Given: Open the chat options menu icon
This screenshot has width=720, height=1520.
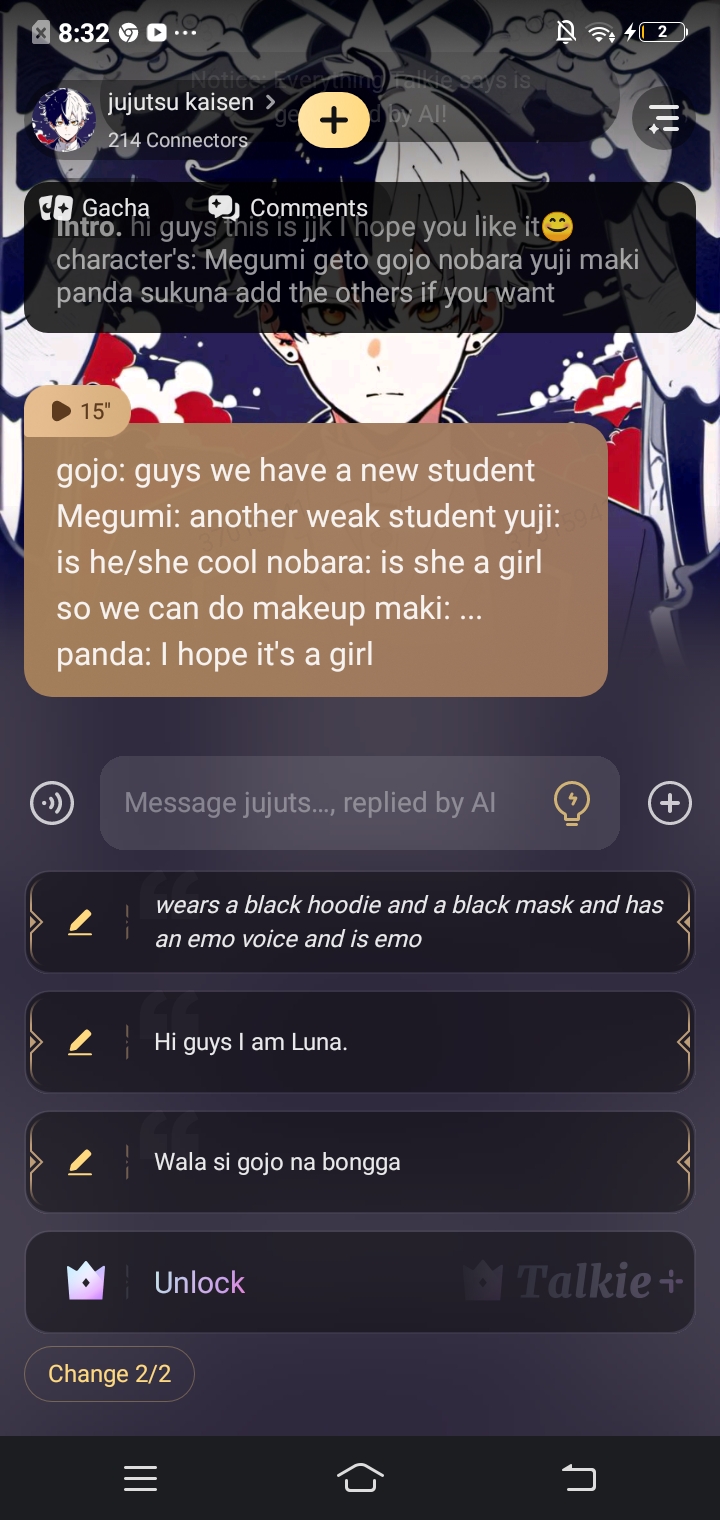Looking at the screenshot, I should click(663, 120).
